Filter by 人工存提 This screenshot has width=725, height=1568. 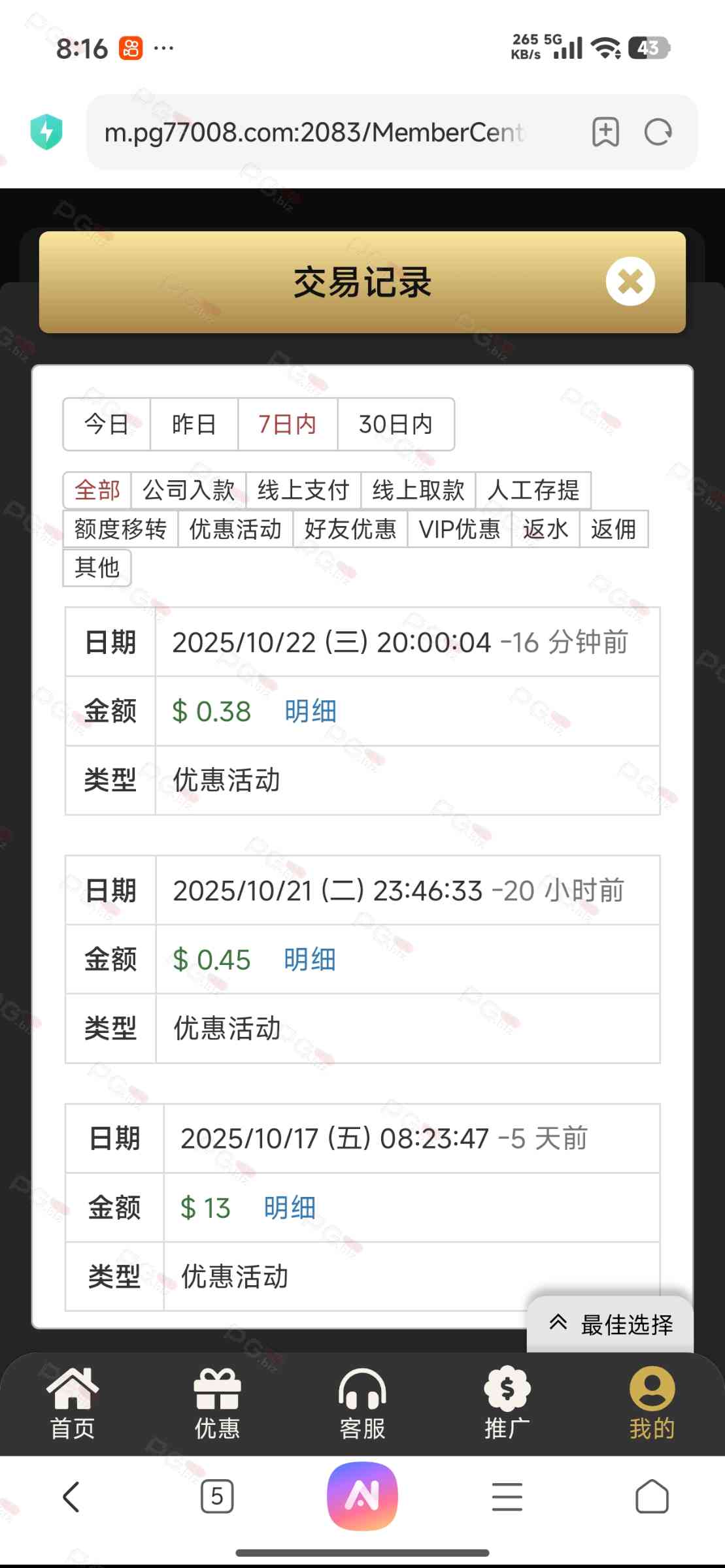533,490
